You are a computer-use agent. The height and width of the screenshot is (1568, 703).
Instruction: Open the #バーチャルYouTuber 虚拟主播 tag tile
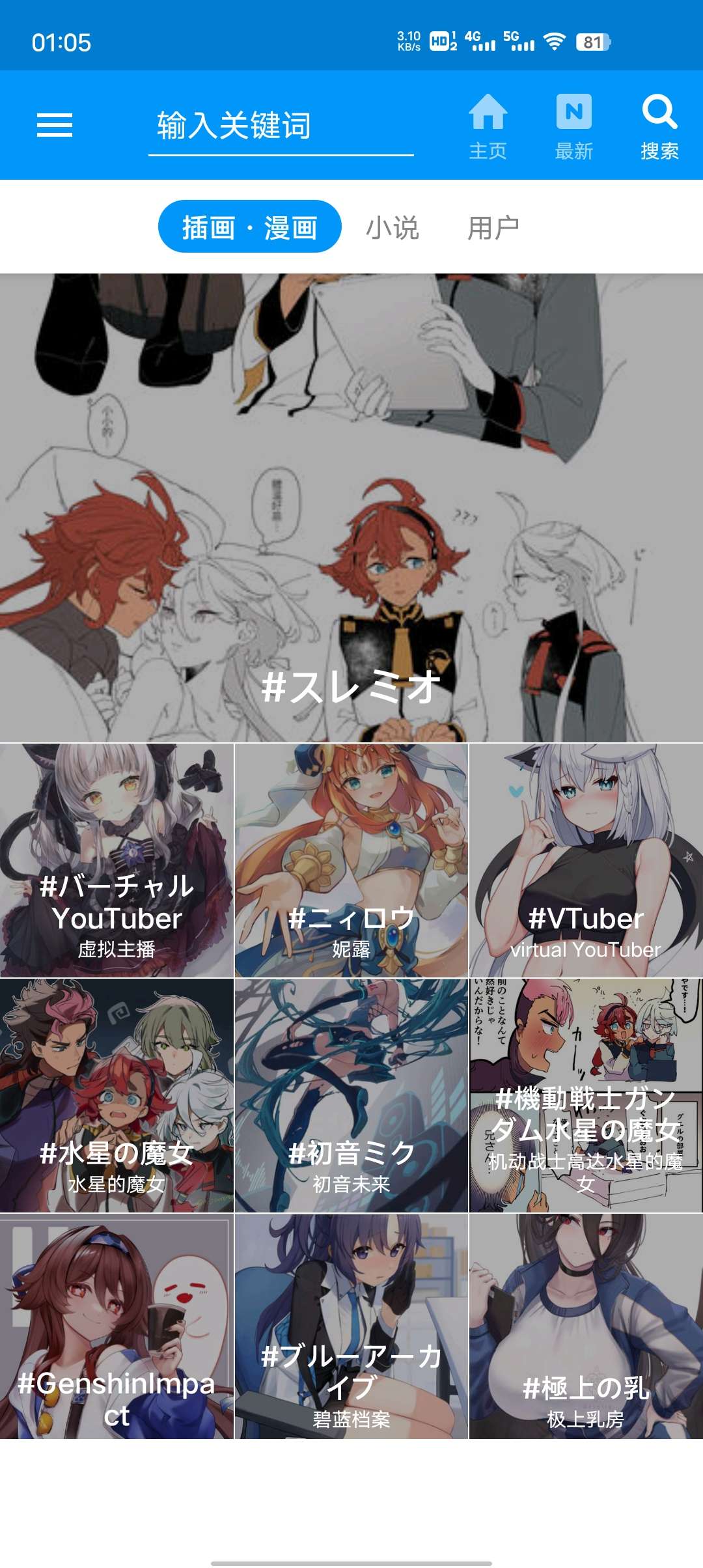(x=117, y=861)
